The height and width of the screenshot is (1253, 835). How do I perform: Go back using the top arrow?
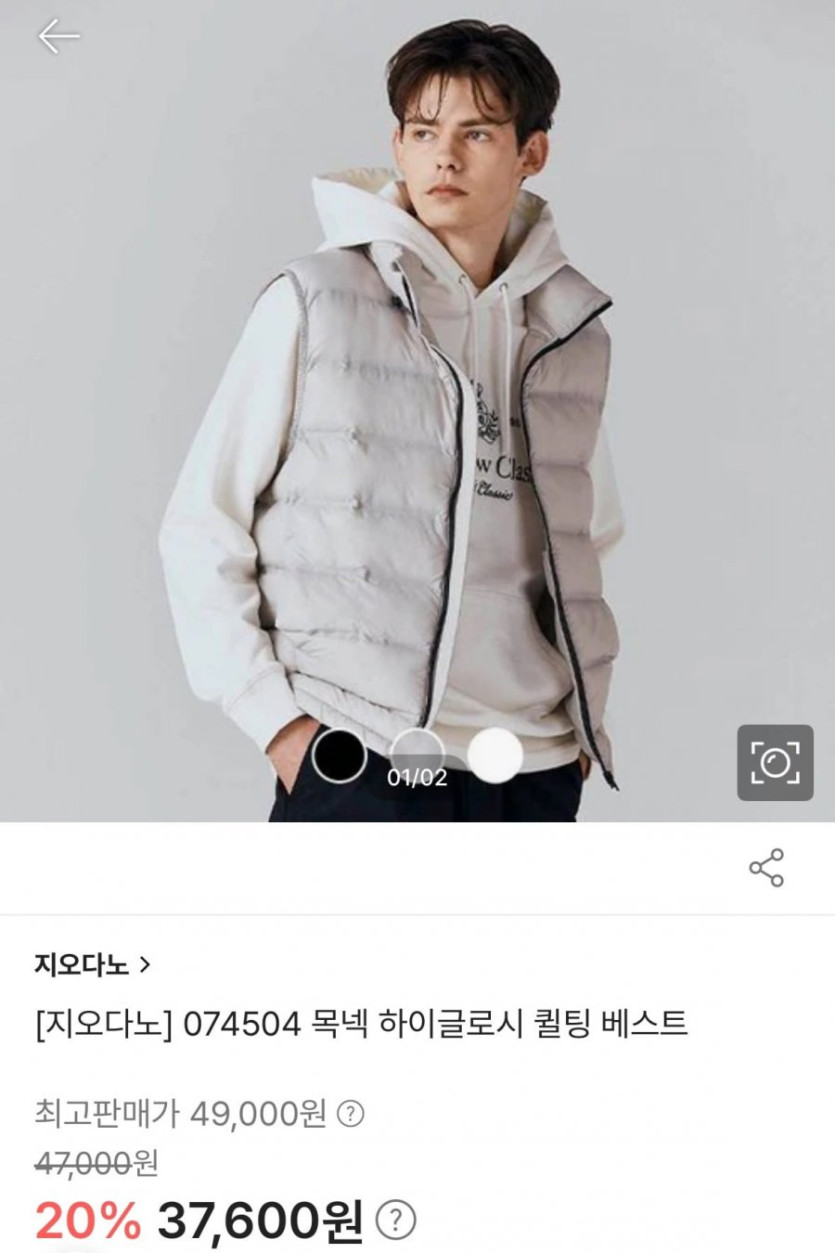(x=58, y=36)
